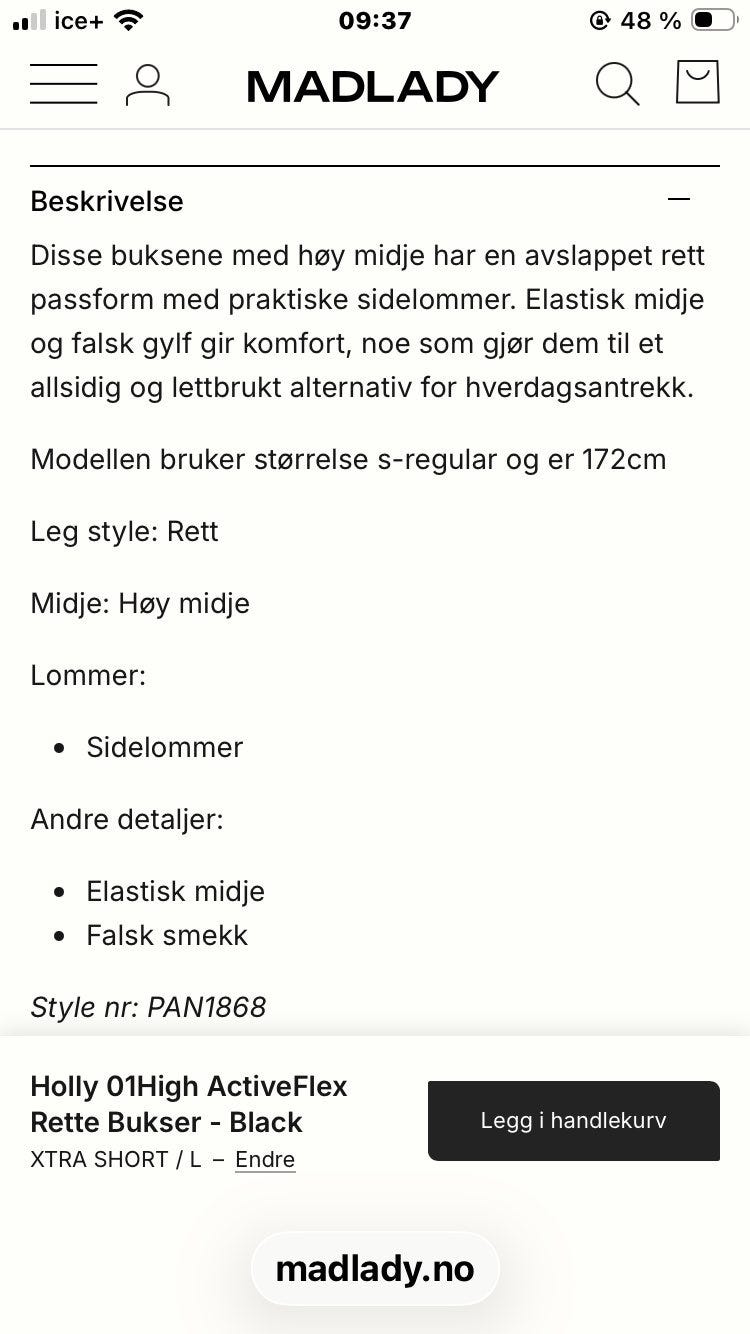Open the shopping bag icon

(x=697, y=82)
